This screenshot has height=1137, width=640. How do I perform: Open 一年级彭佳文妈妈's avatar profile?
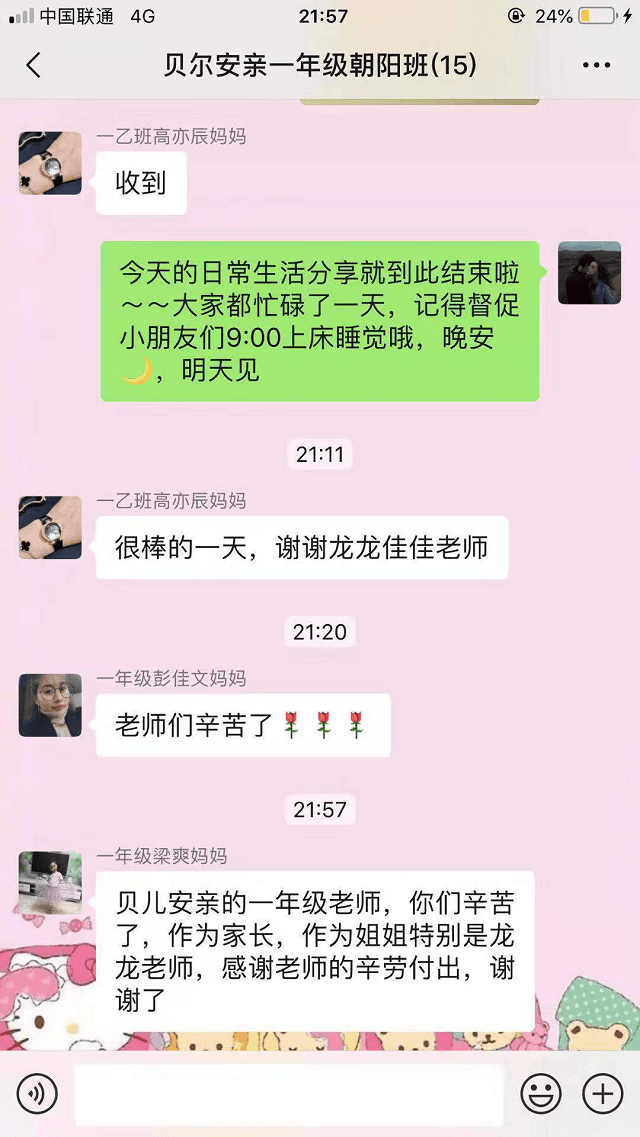(x=50, y=705)
